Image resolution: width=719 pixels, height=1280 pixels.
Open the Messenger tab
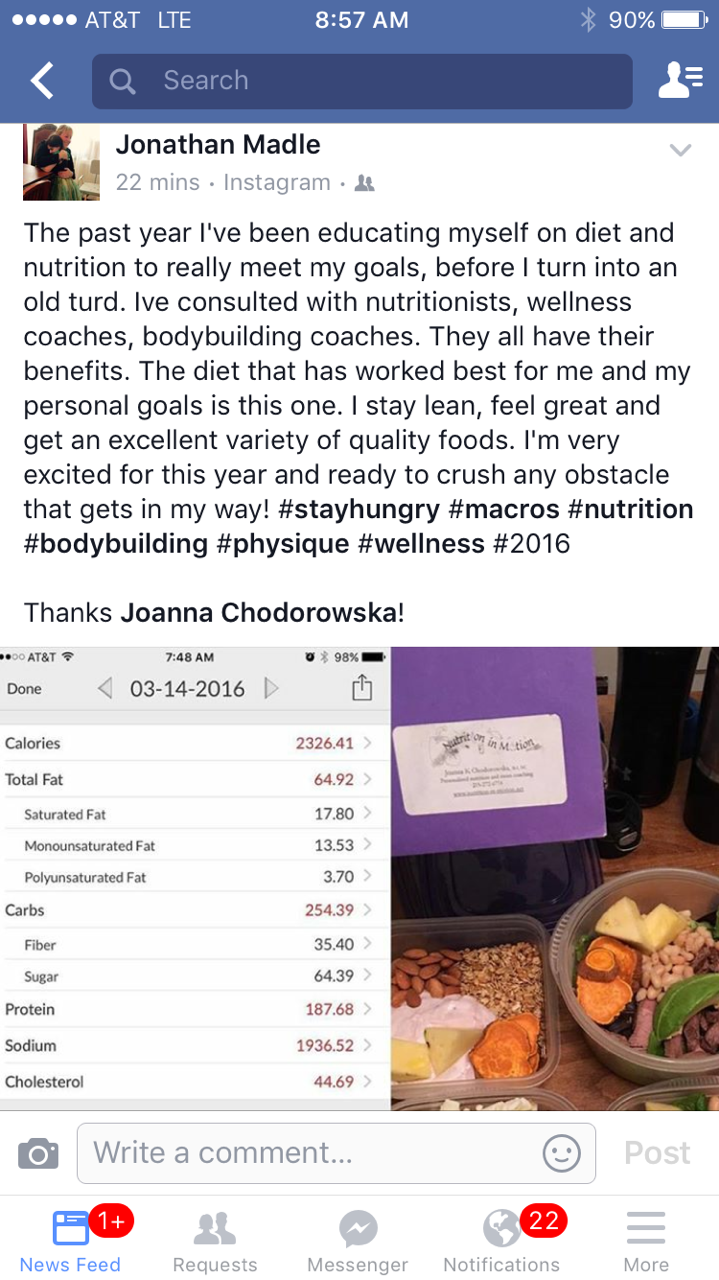(358, 1239)
